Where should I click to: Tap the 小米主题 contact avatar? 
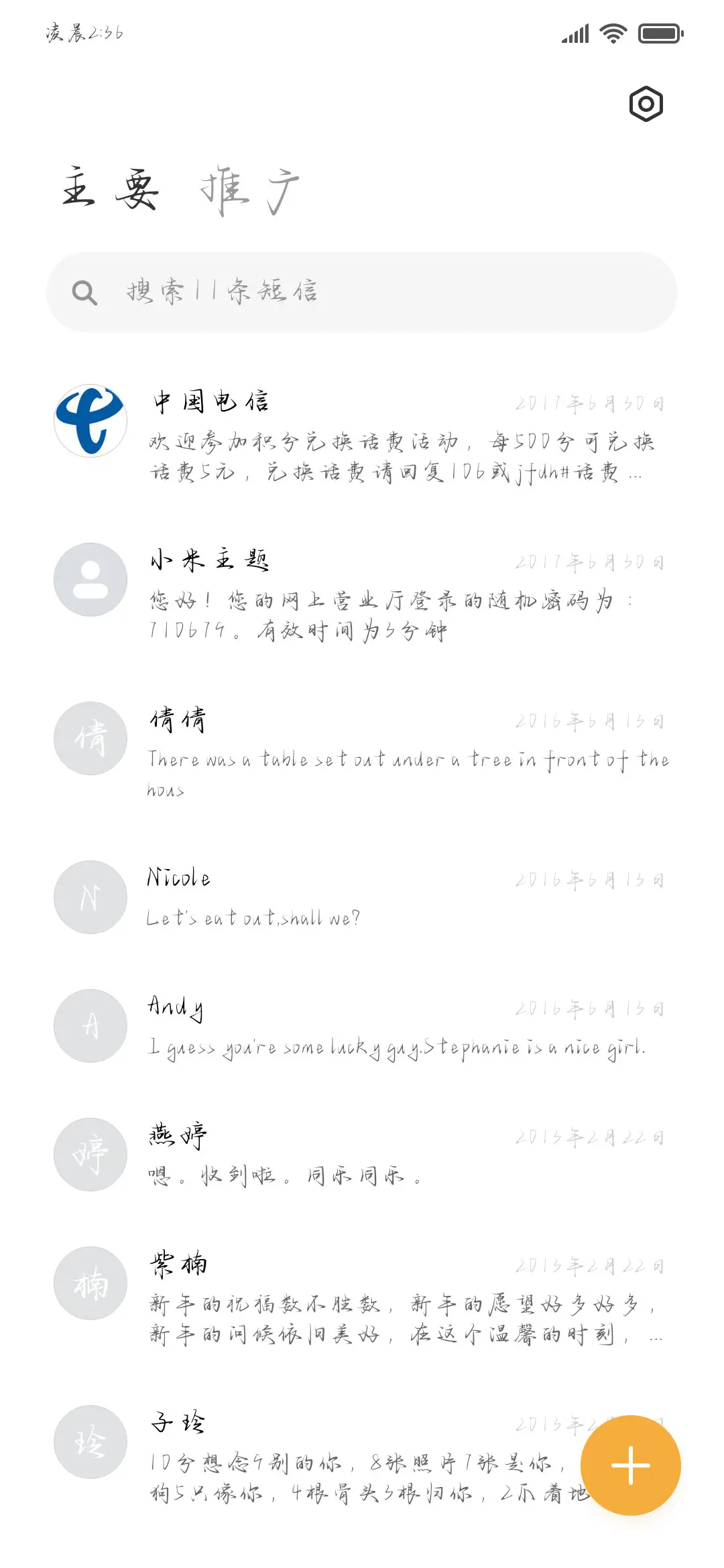[x=90, y=580]
